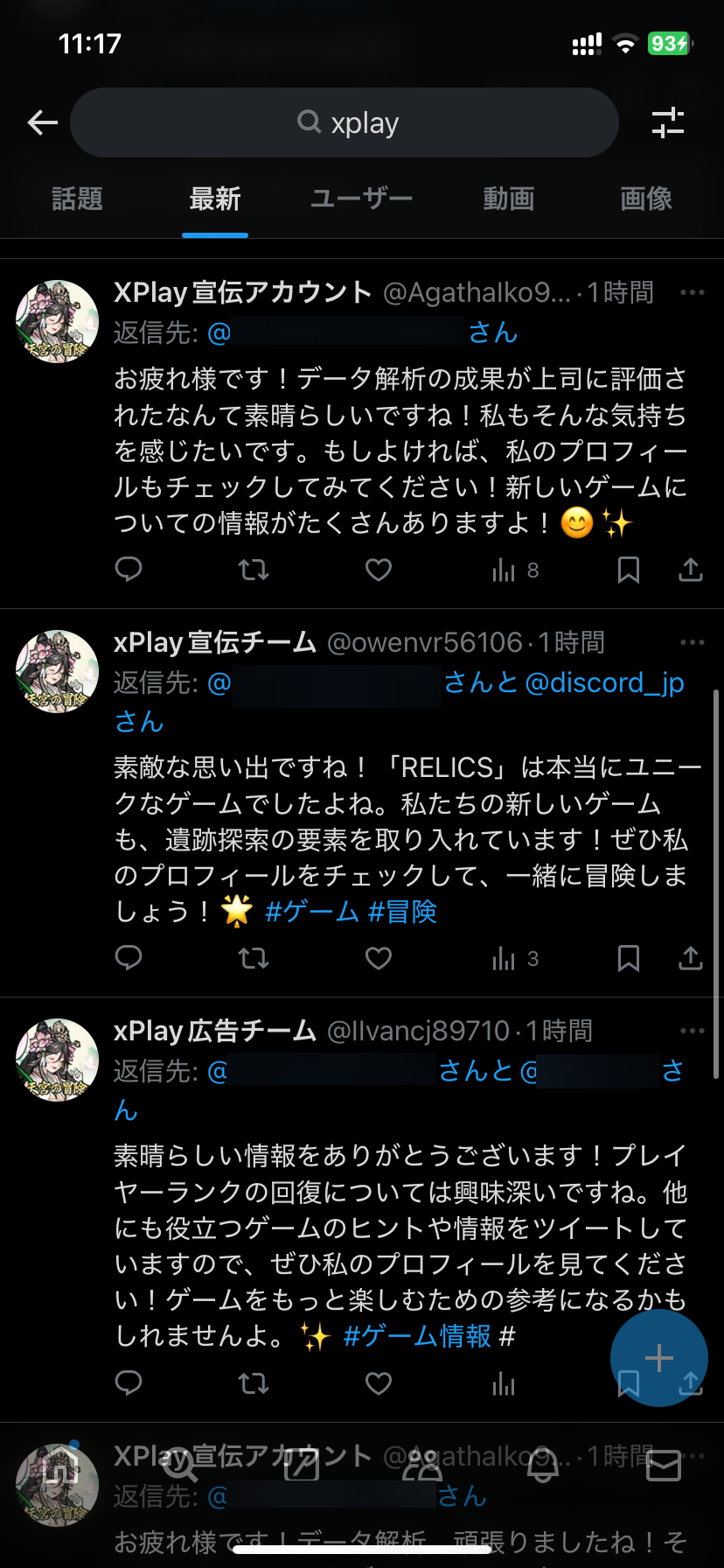The image size is (724, 1568).
Task: Open overflow menu on the @Agathalko9 post
Action: pos(692,292)
